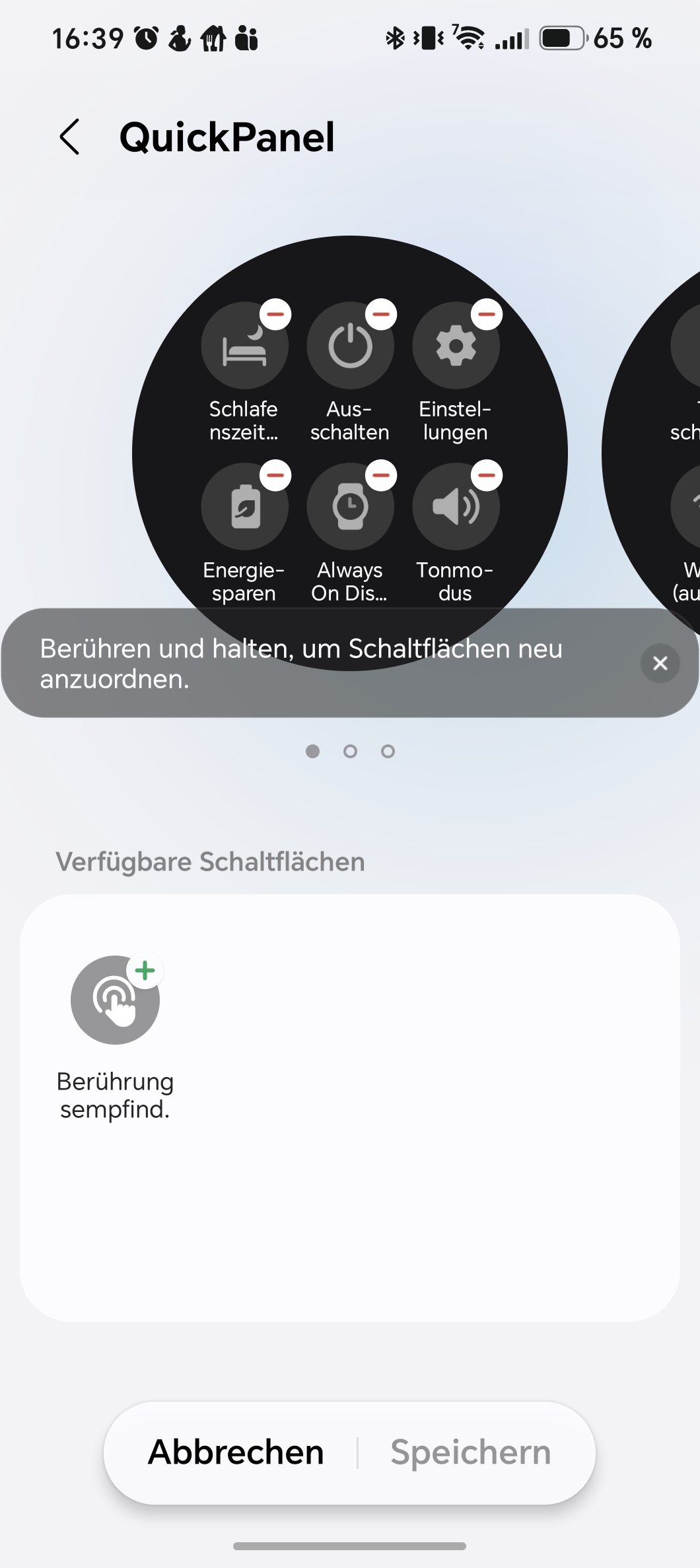Image resolution: width=700 pixels, height=1568 pixels.
Task: Go back from QuickPanel screen
Action: pyautogui.click(x=69, y=137)
